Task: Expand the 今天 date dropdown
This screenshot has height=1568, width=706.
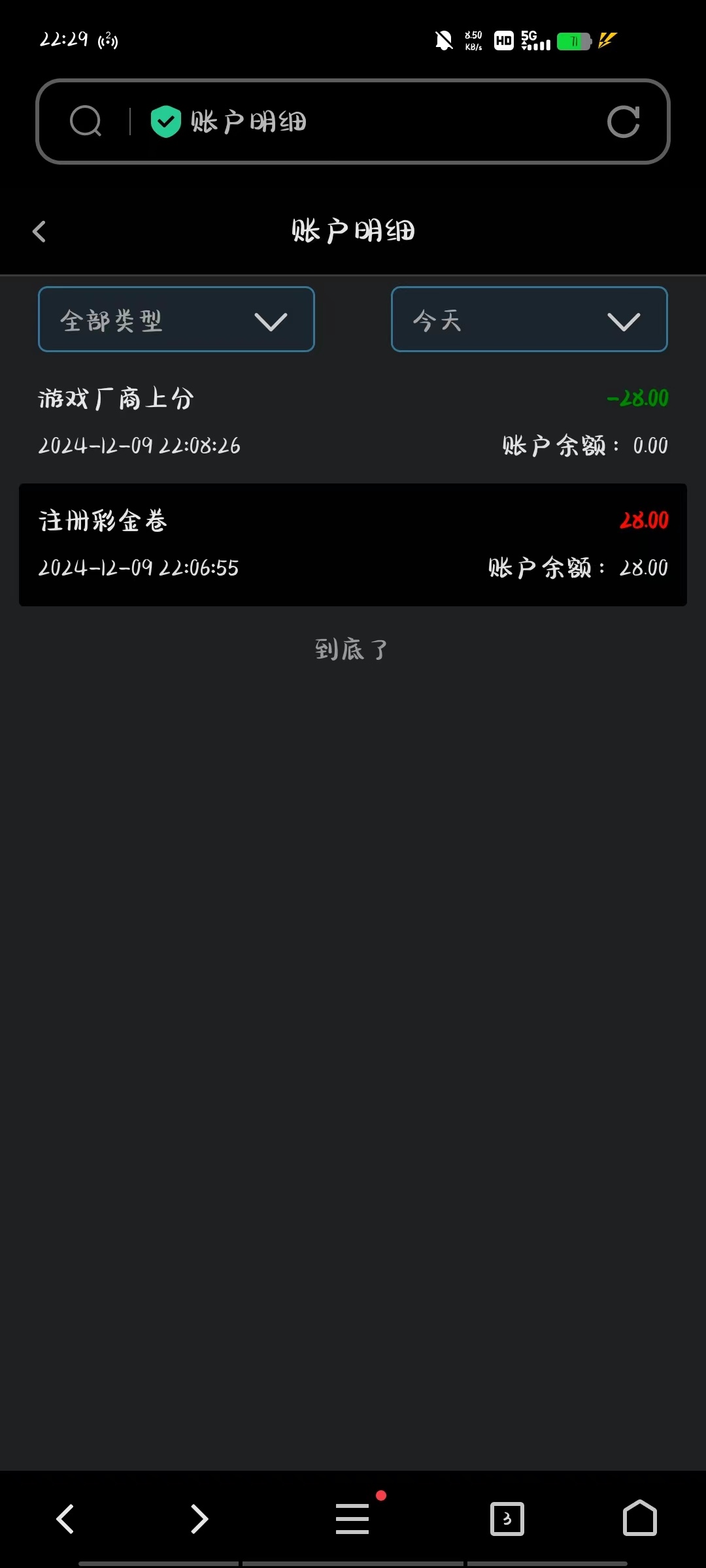Action: [529, 319]
